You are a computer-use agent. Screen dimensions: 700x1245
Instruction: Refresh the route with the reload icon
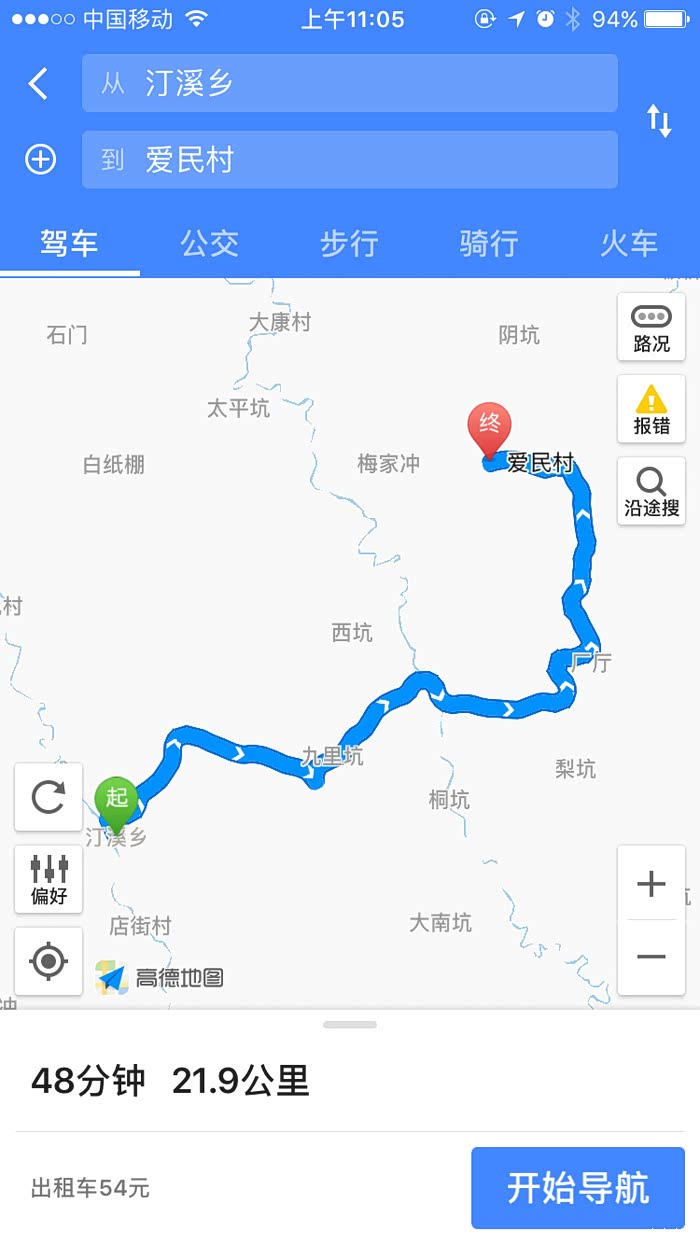click(48, 797)
